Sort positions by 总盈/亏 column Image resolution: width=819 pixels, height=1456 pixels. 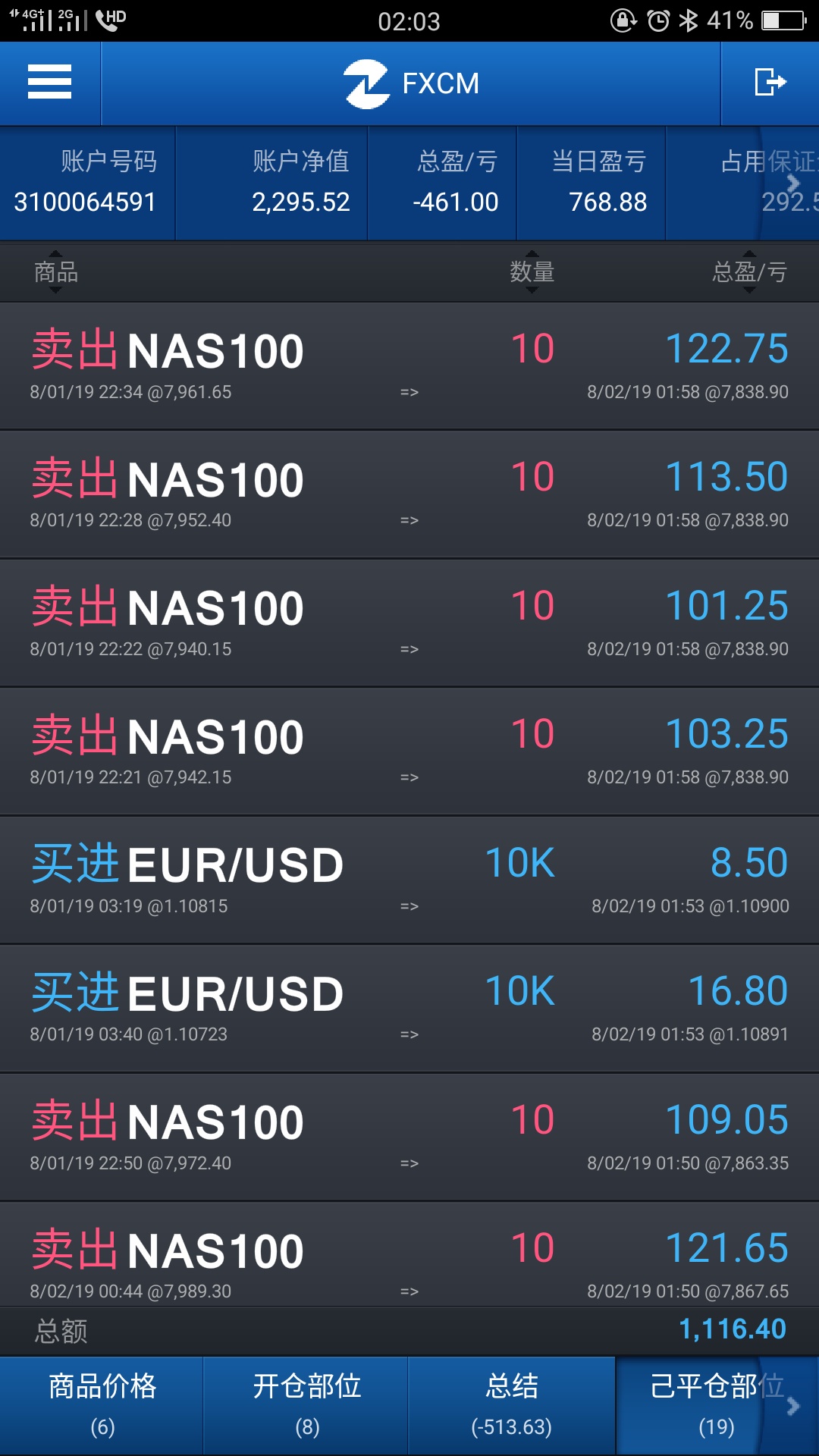click(749, 271)
